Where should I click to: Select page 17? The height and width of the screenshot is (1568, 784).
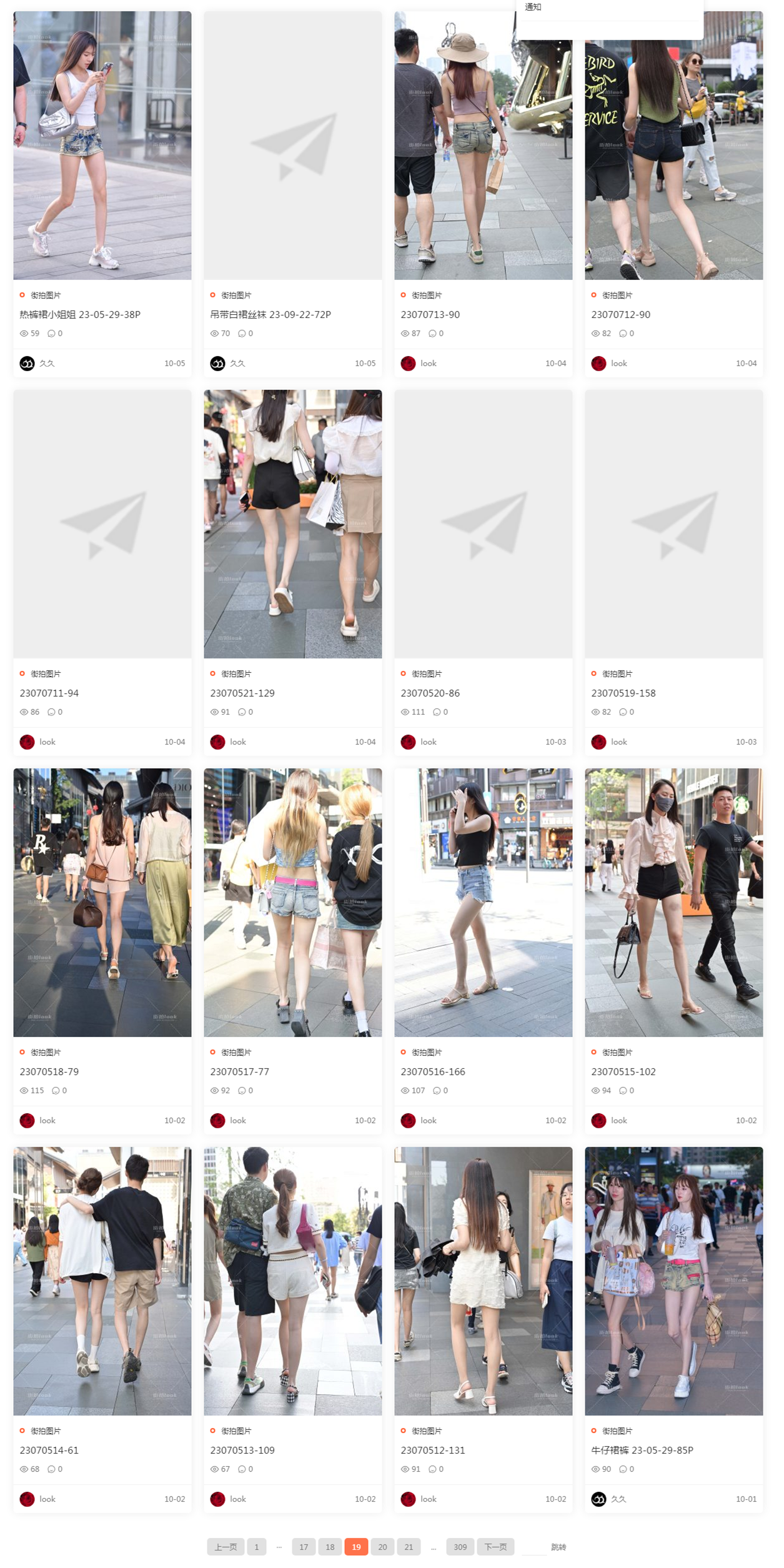pyautogui.click(x=304, y=1547)
